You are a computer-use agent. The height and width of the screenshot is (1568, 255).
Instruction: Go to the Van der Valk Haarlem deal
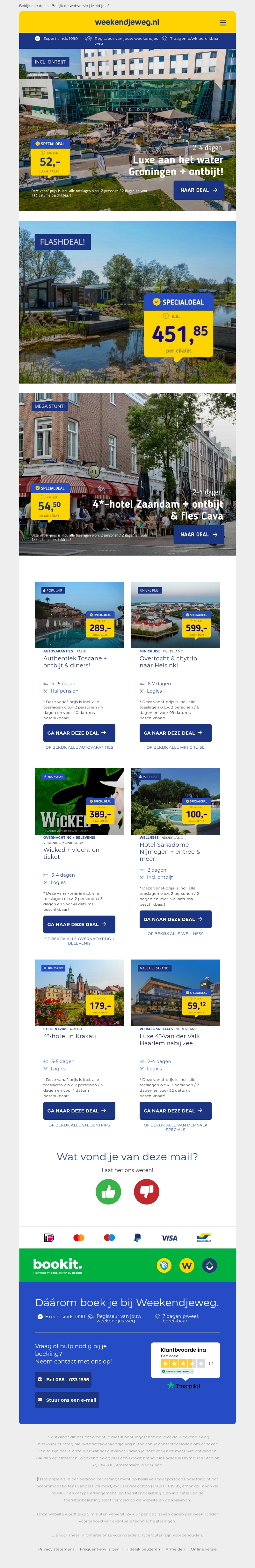tap(175, 1111)
